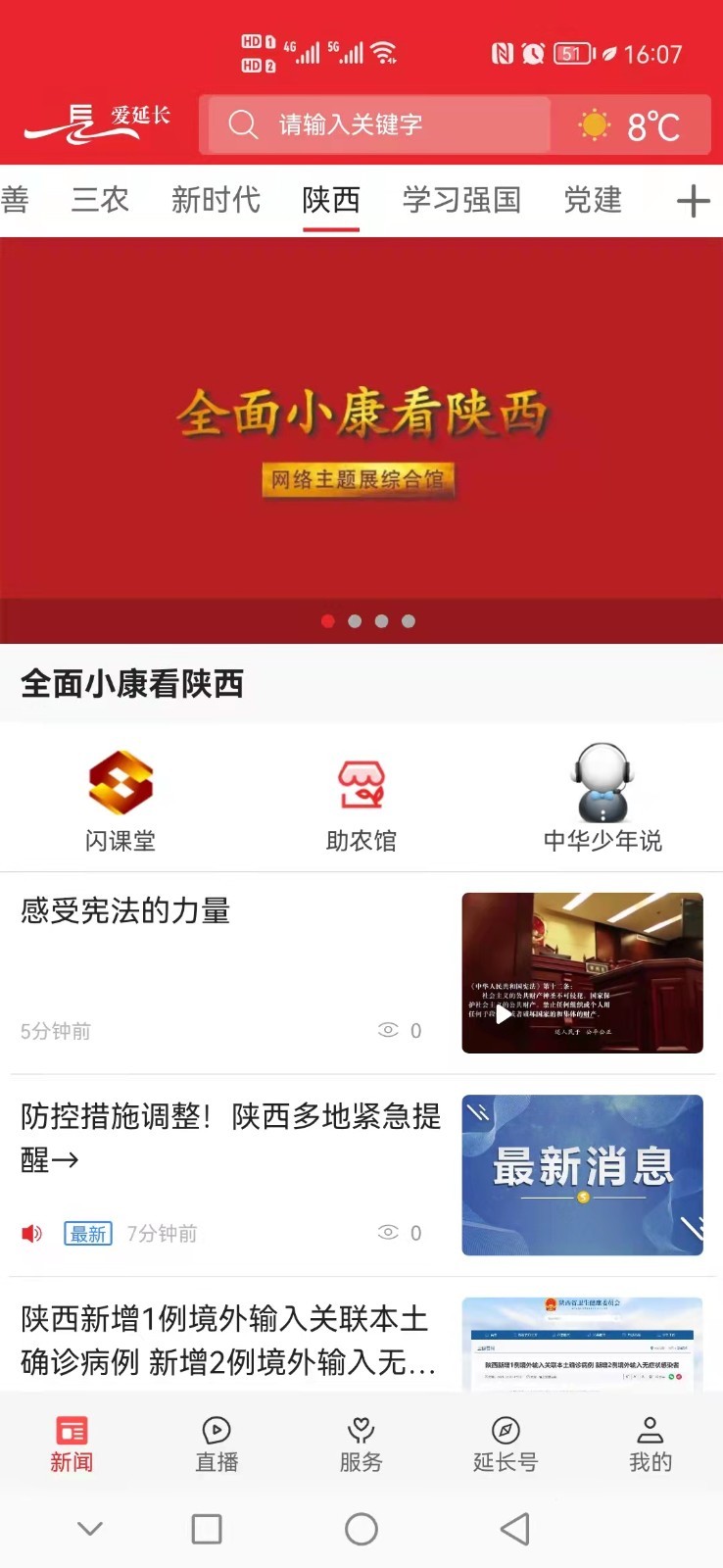Tap the keyword search field

coord(377,124)
